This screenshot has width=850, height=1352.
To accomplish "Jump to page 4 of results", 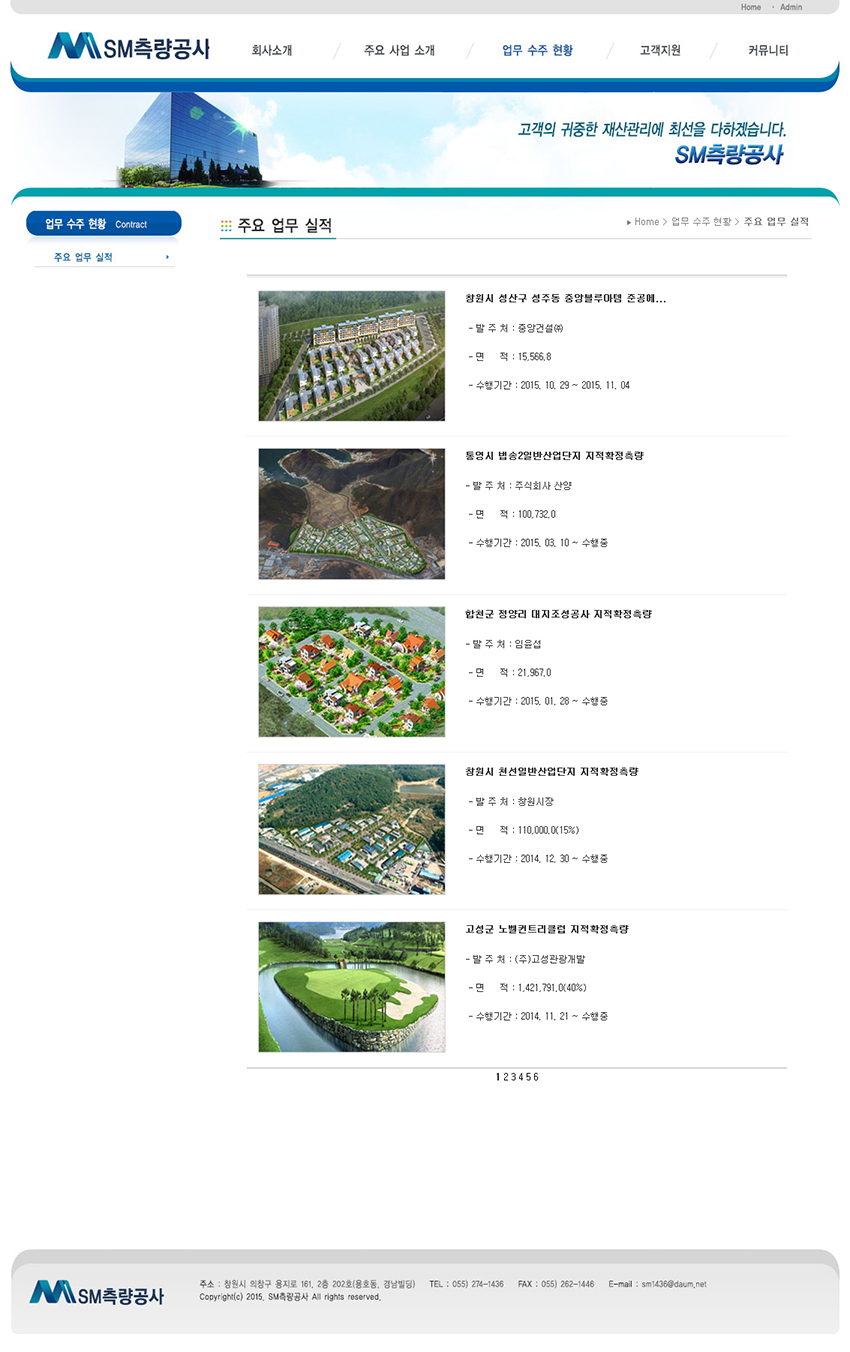I will click(x=521, y=1077).
